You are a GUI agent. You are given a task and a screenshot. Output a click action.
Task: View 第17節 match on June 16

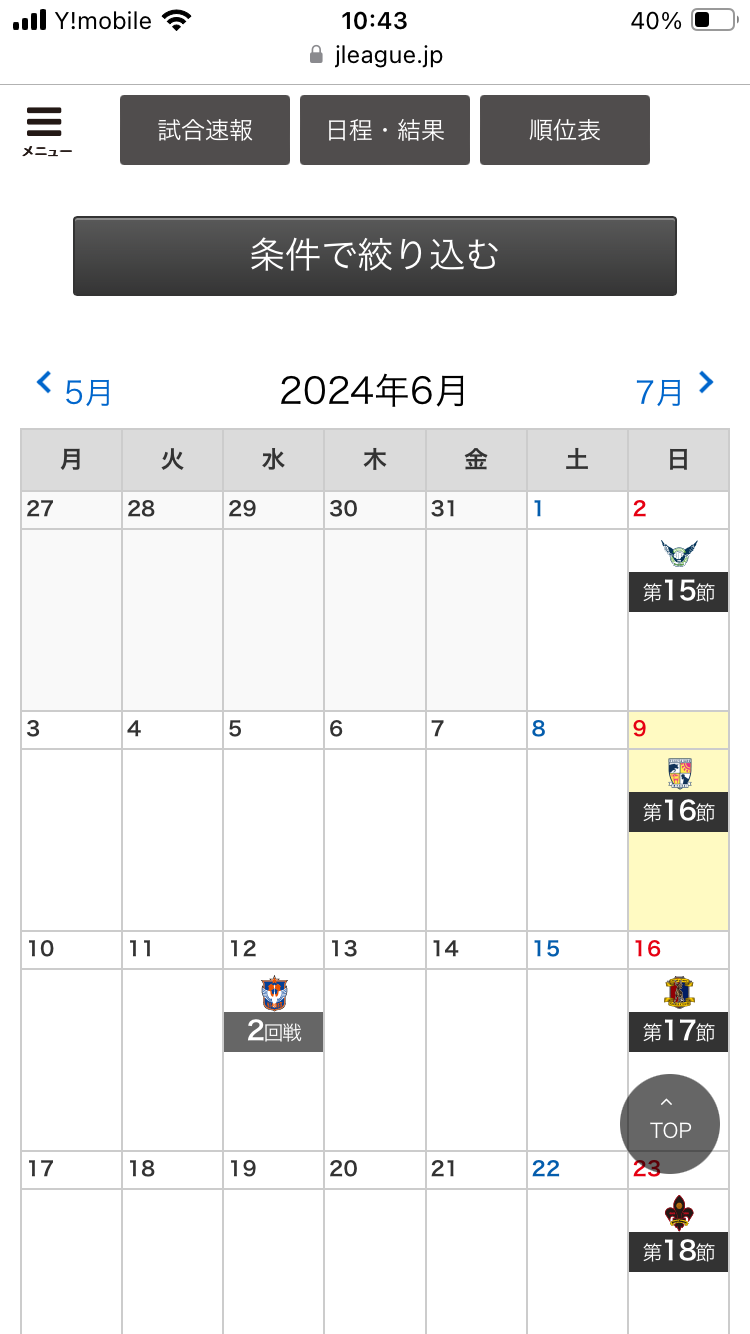coord(678,1031)
